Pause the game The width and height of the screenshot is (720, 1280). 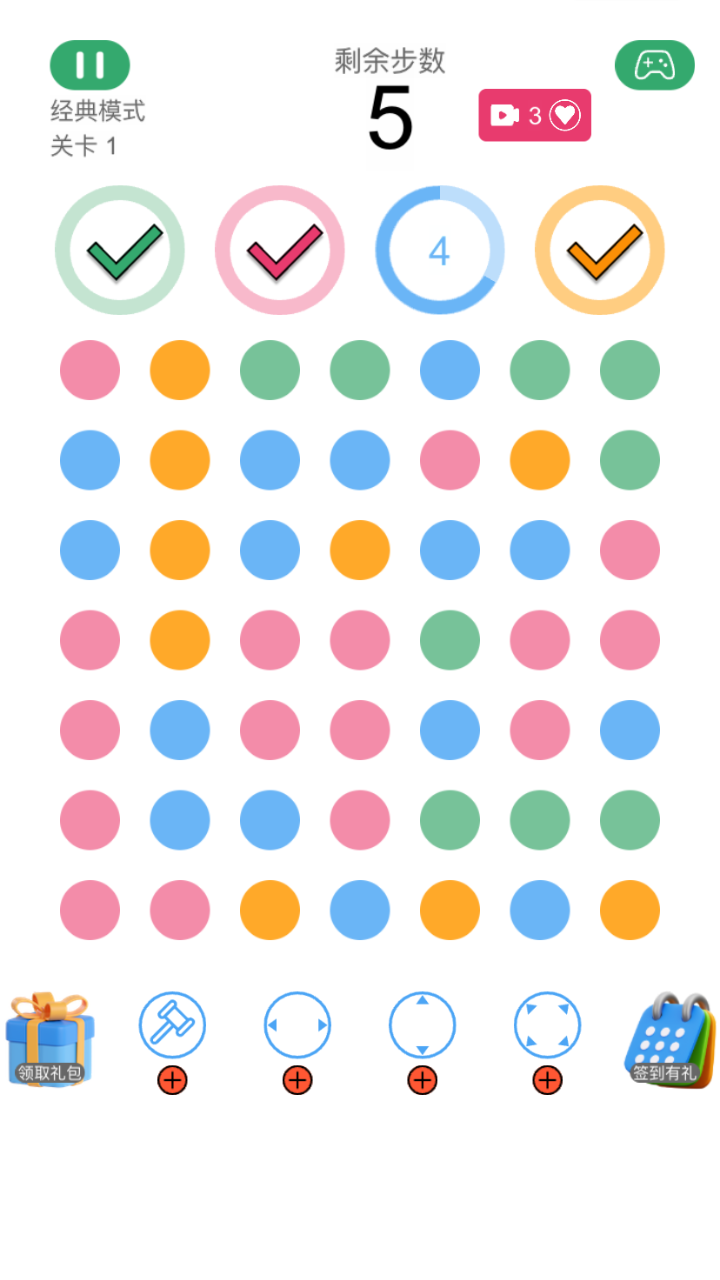click(x=90, y=65)
